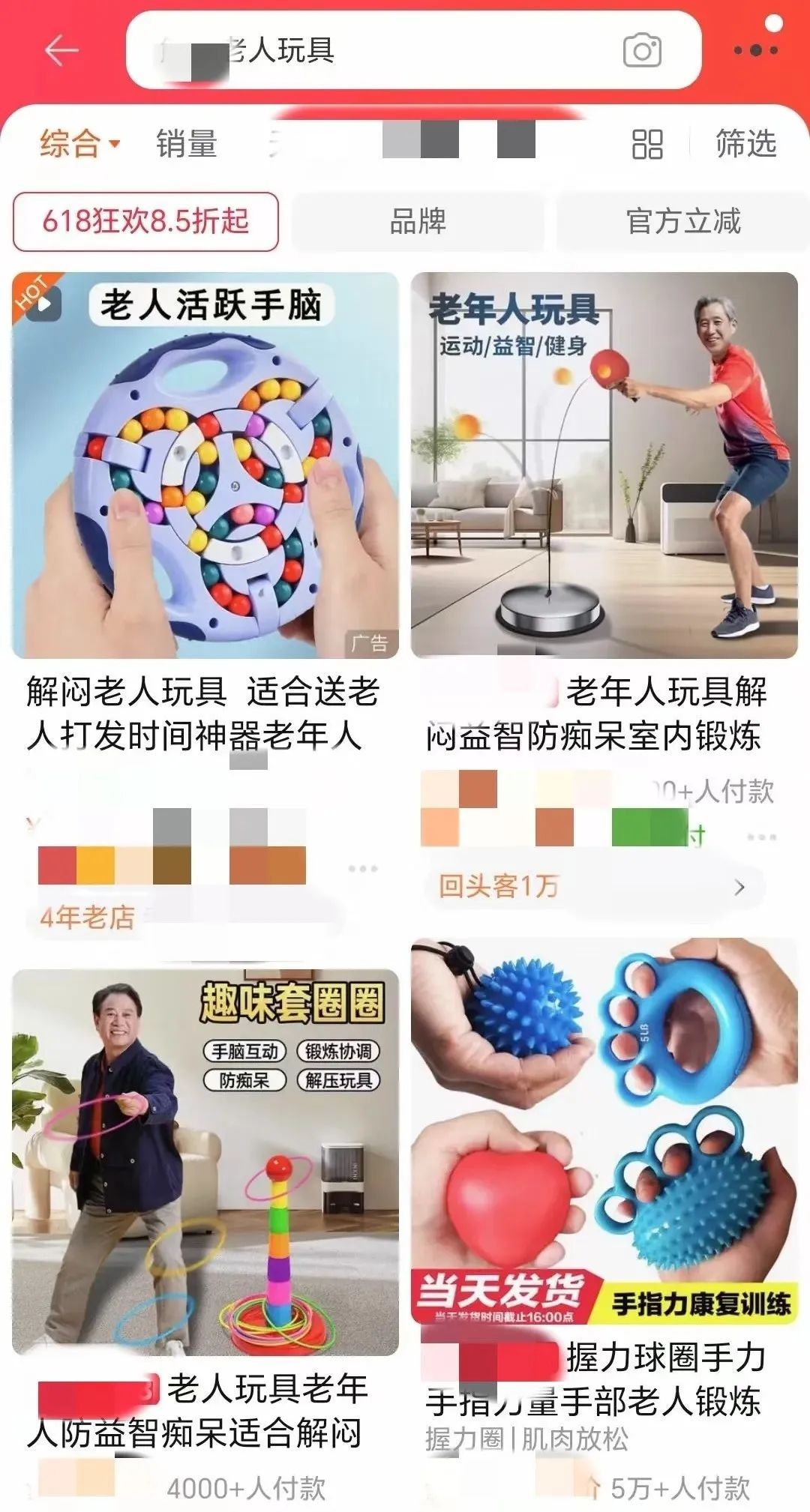This screenshot has height=1512, width=810.
Task: Open more options on 解闷老人玩具 item
Action: [362, 869]
